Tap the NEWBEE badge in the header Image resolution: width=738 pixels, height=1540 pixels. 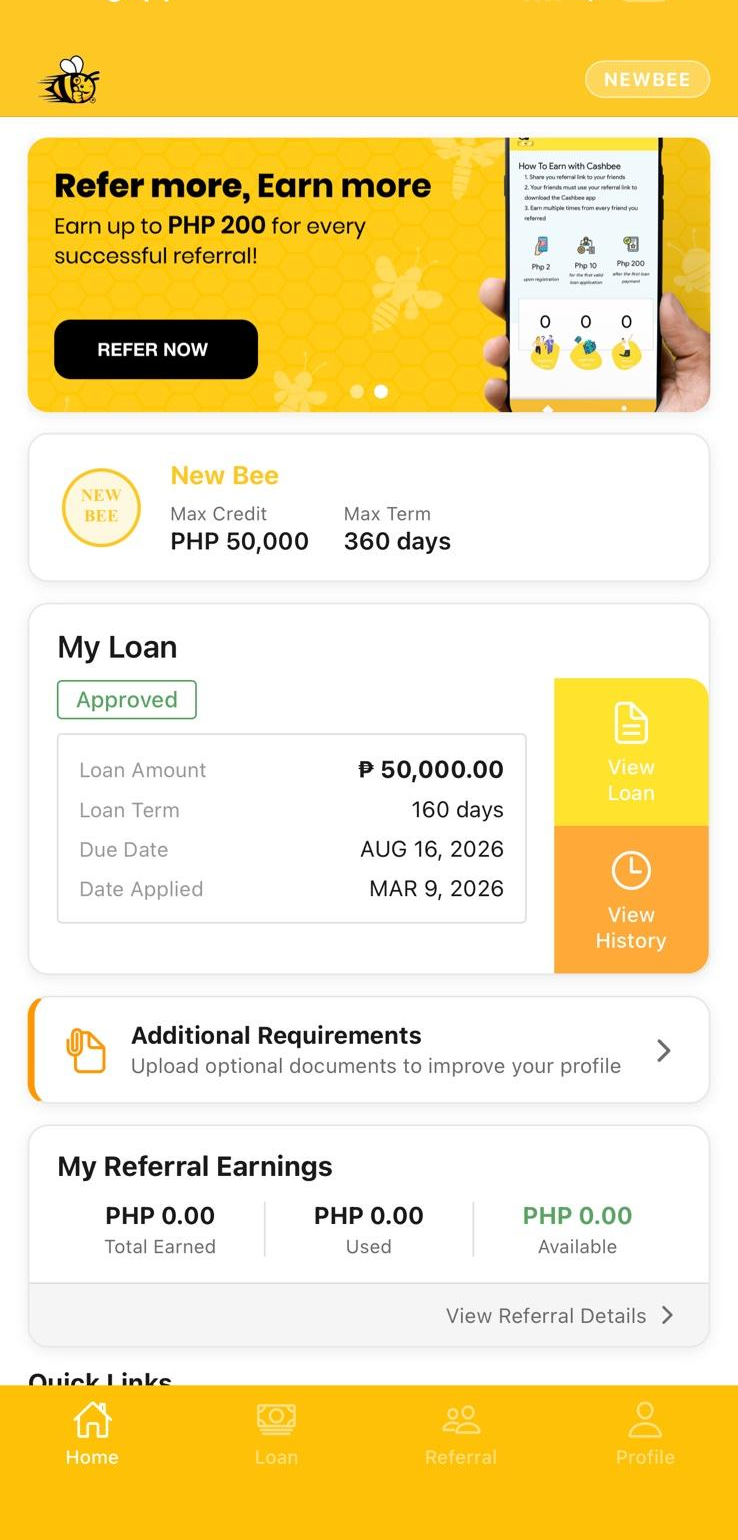[x=647, y=79]
